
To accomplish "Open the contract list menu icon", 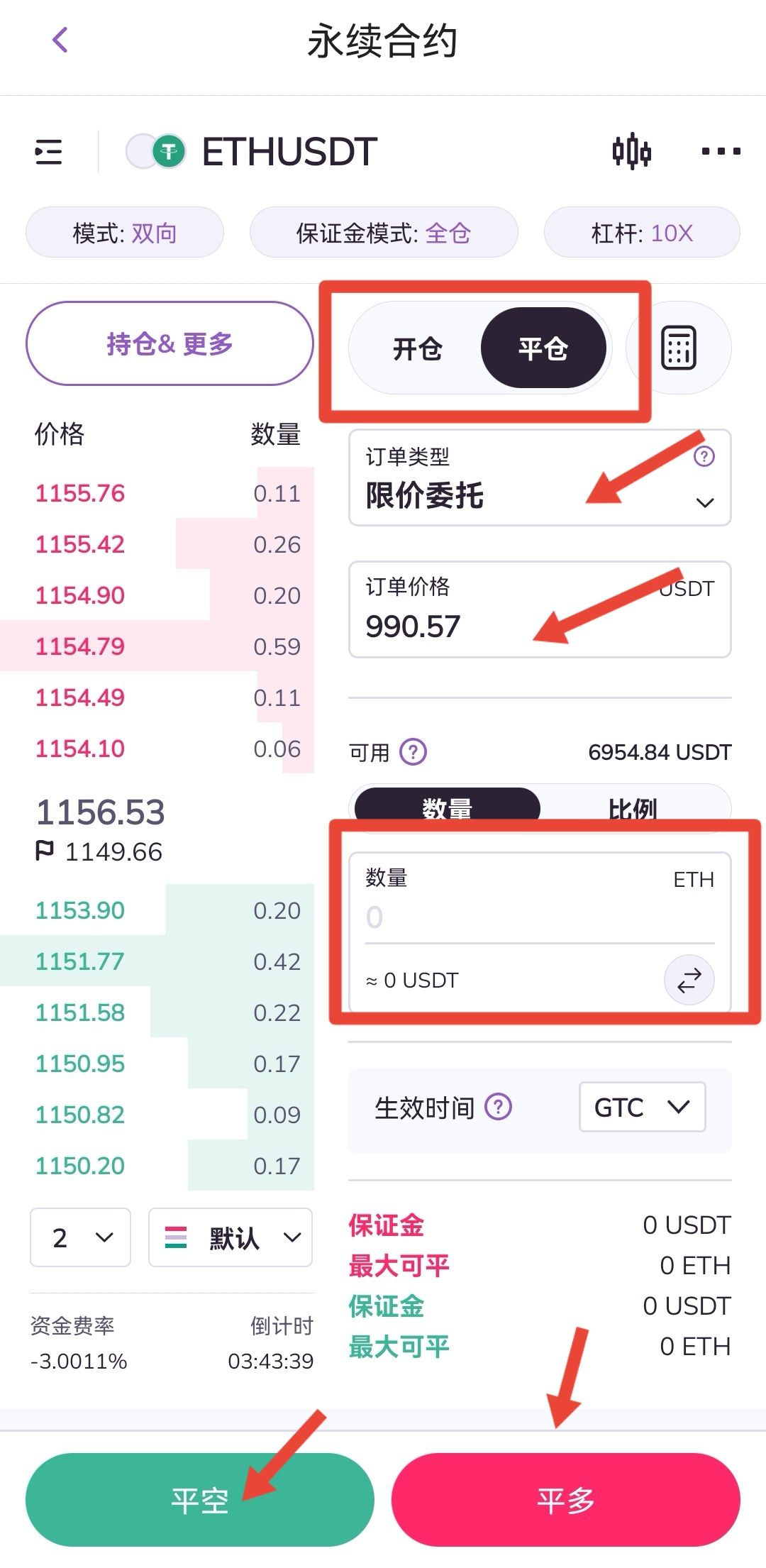I will point(49,152).
